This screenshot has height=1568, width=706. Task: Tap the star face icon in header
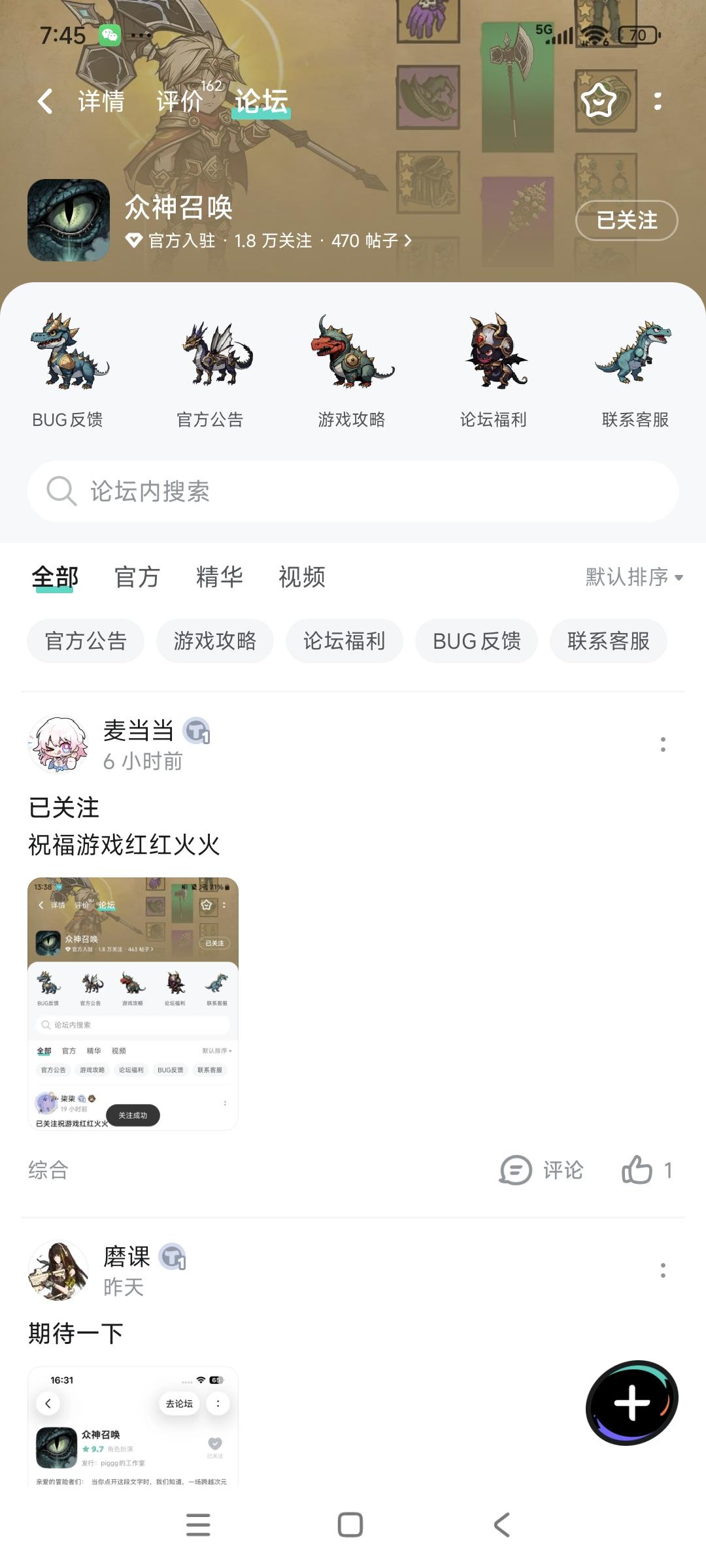tap(599, 101)
